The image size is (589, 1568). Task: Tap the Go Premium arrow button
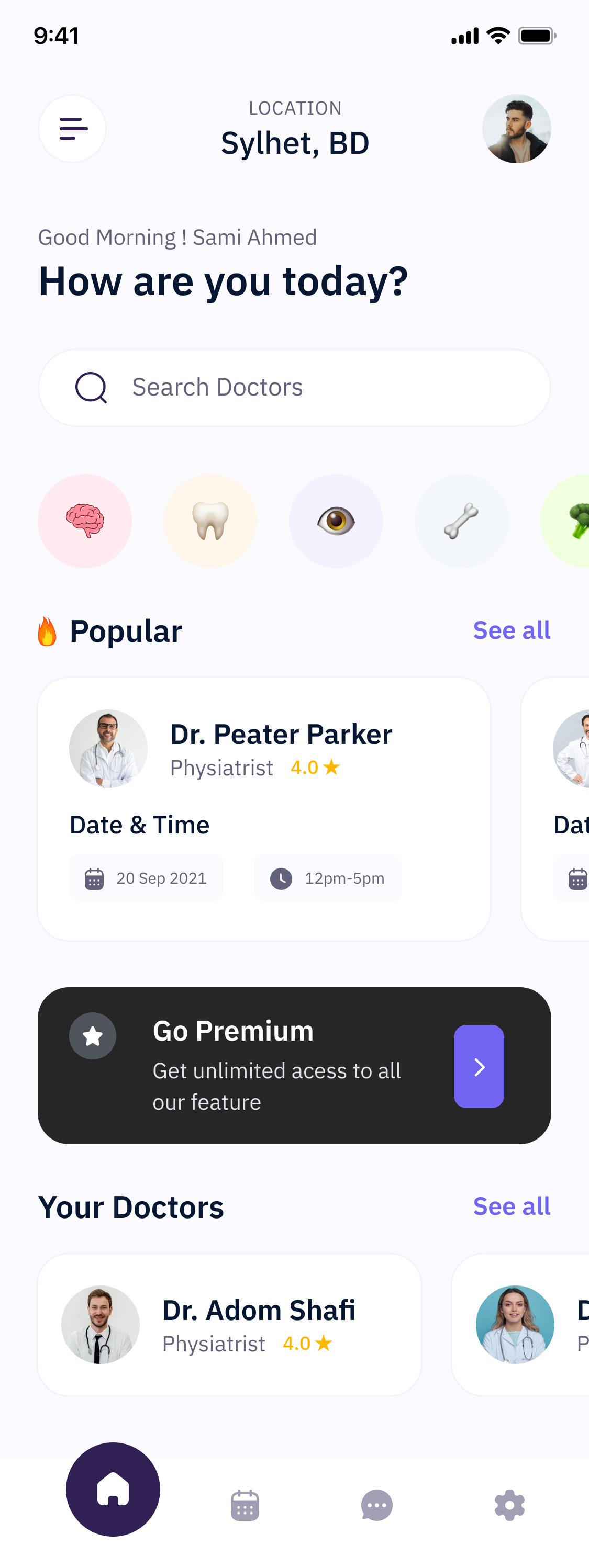479,1066
